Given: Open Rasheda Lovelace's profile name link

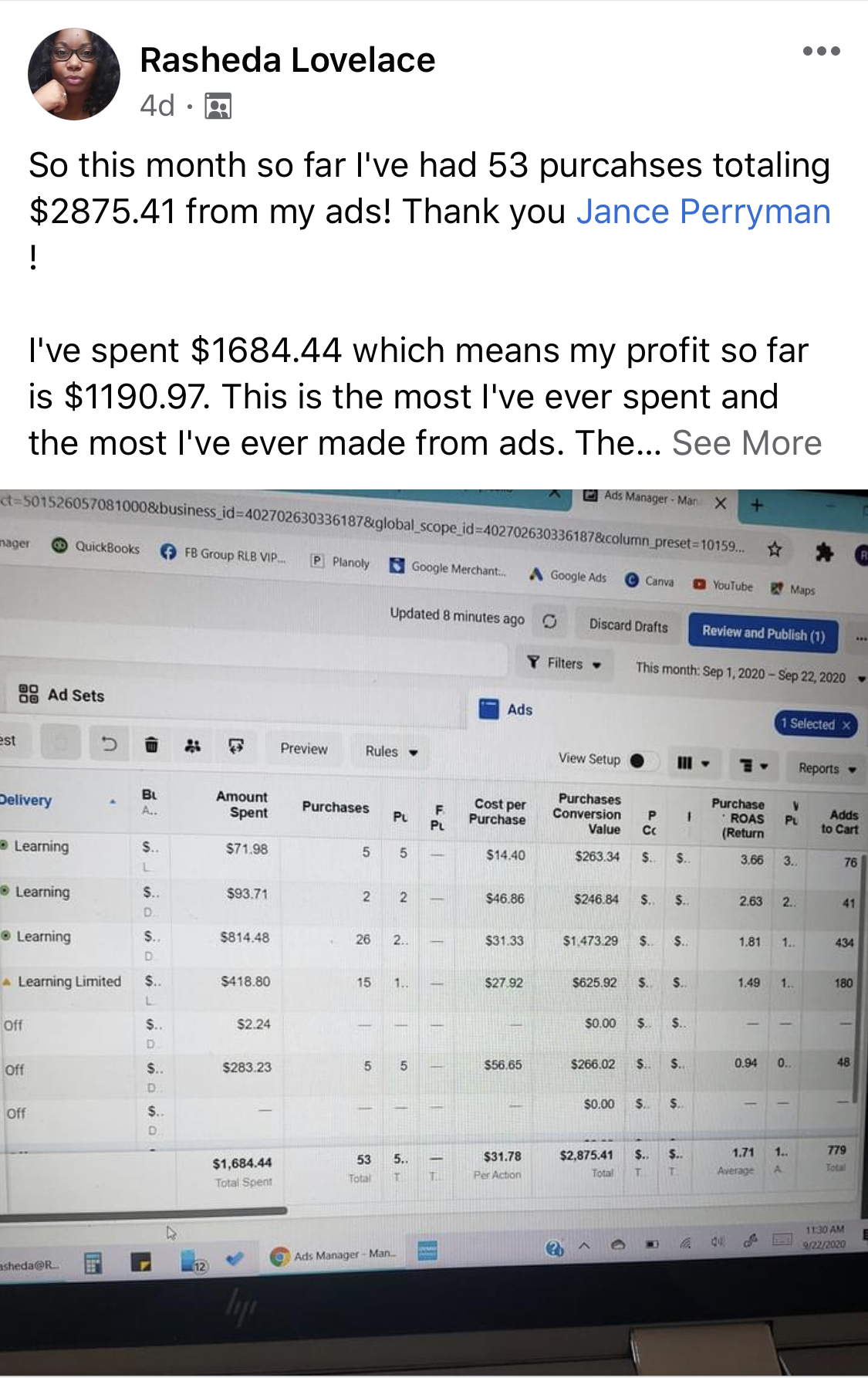Looking at the screenshot, I should (287, 60).
